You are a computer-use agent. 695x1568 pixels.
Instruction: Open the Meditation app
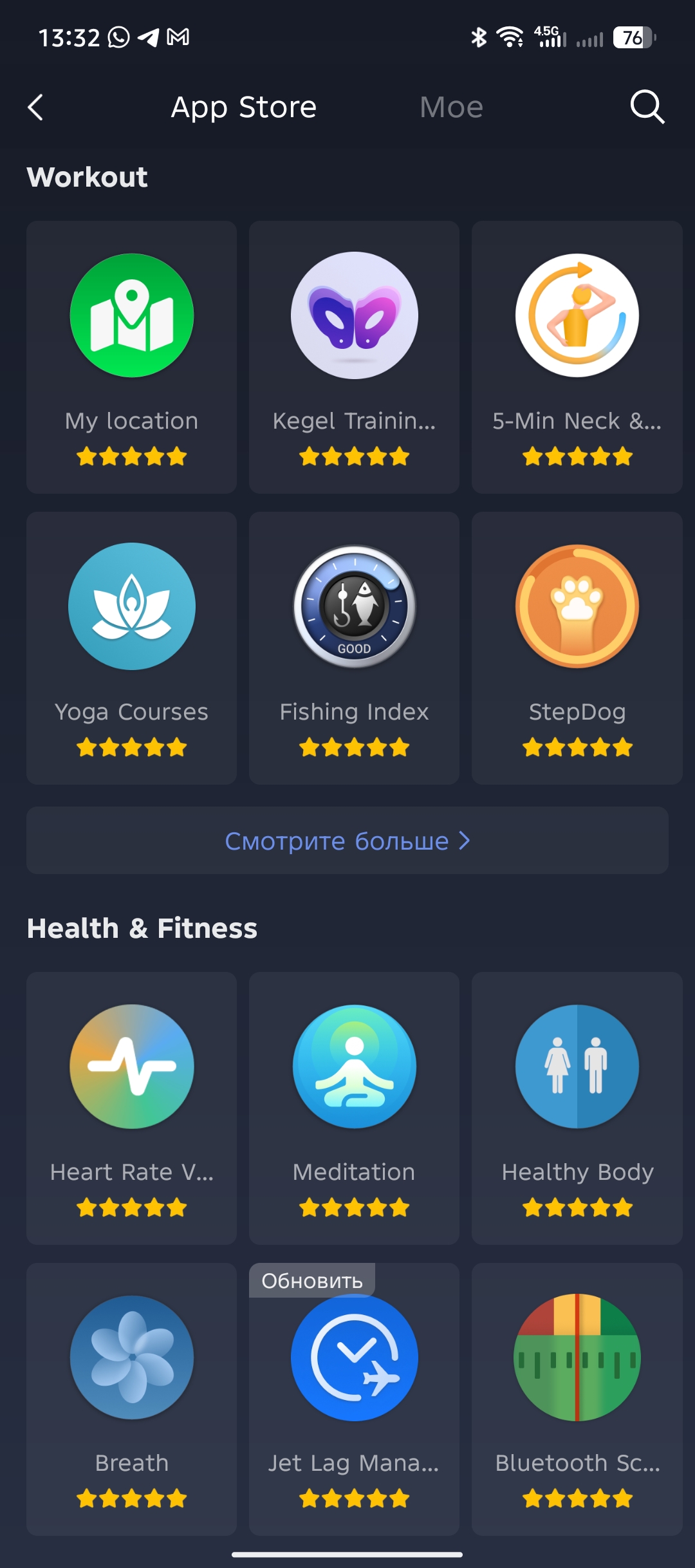click(354, 1108)
